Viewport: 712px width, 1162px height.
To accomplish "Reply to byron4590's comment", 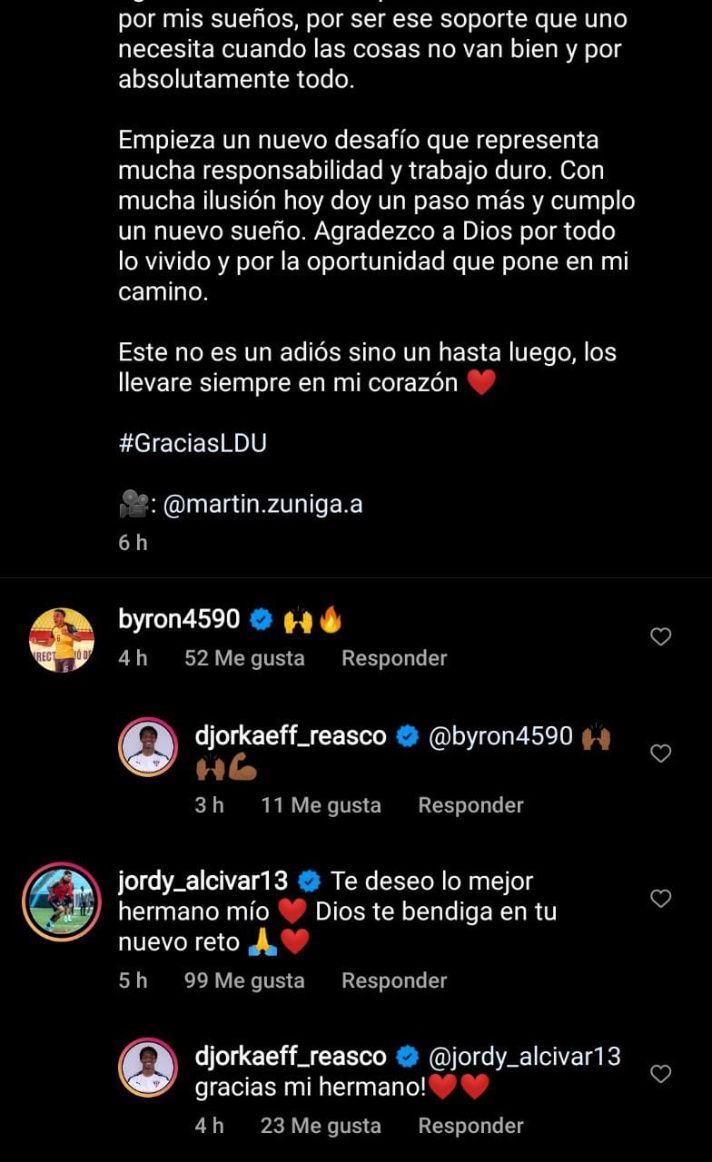I will click(394, 658).
